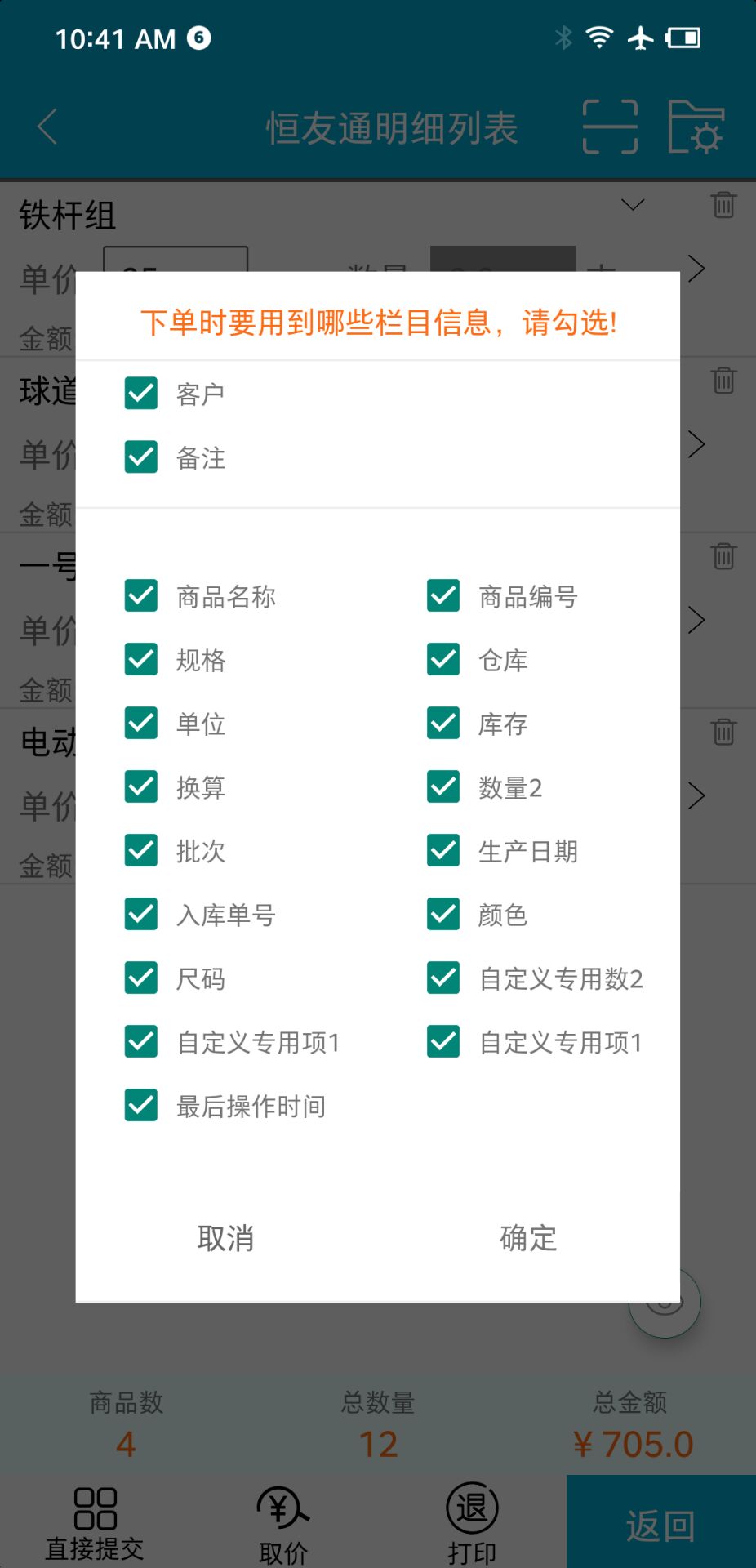Toggle the 商品编号 checkbox
The width and height of the screenshot is (756, 1568).
point(443,596)
